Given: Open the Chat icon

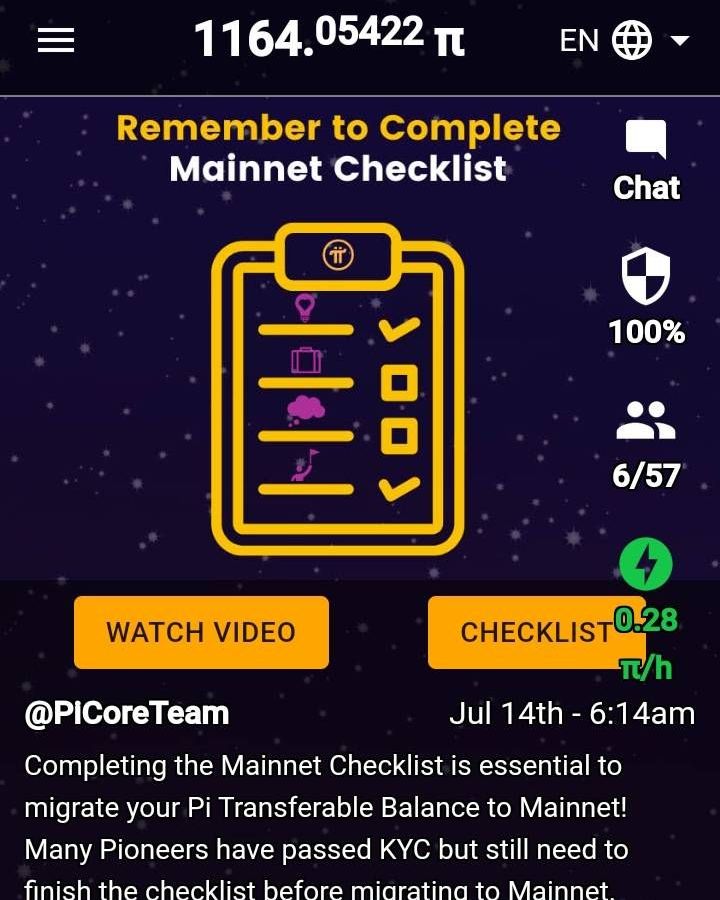Looking at the screenshot, I should click(646, 142).
